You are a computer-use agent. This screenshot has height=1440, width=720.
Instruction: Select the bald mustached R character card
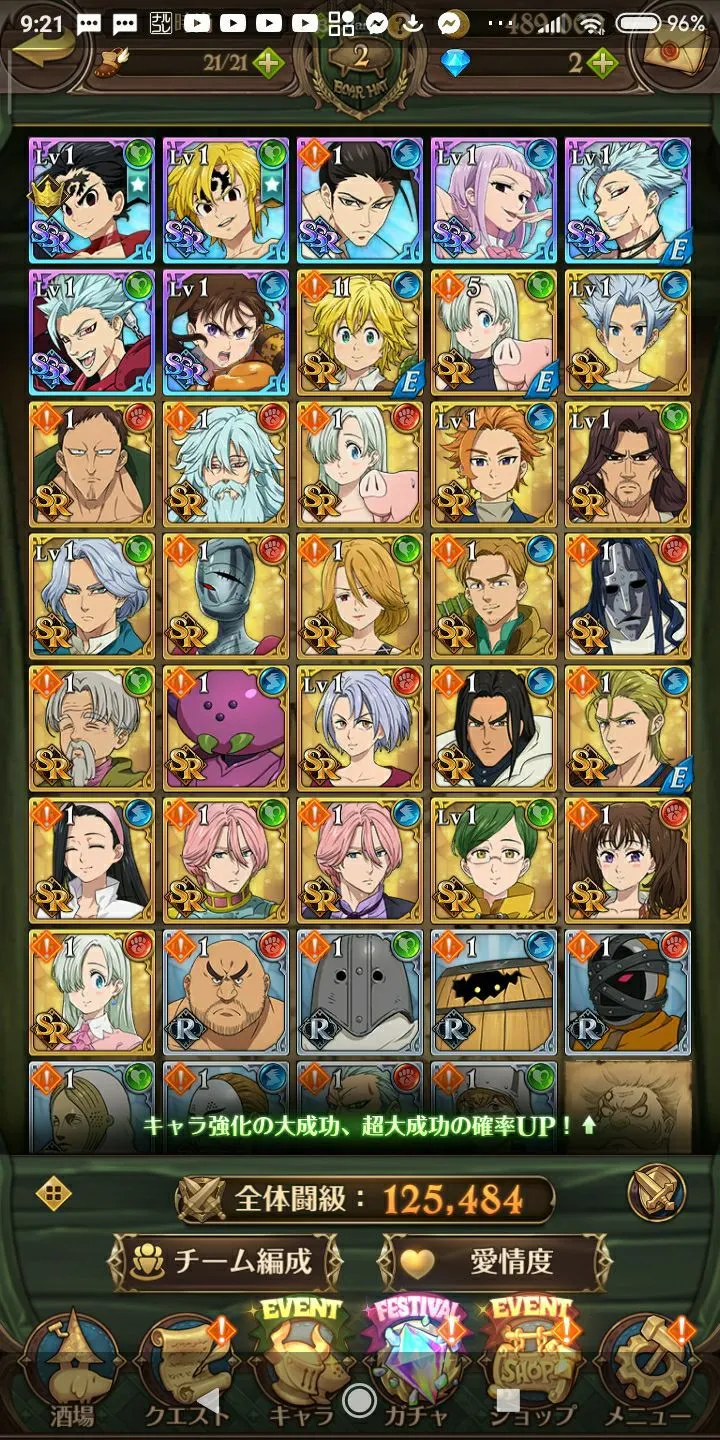pos(226,992)
